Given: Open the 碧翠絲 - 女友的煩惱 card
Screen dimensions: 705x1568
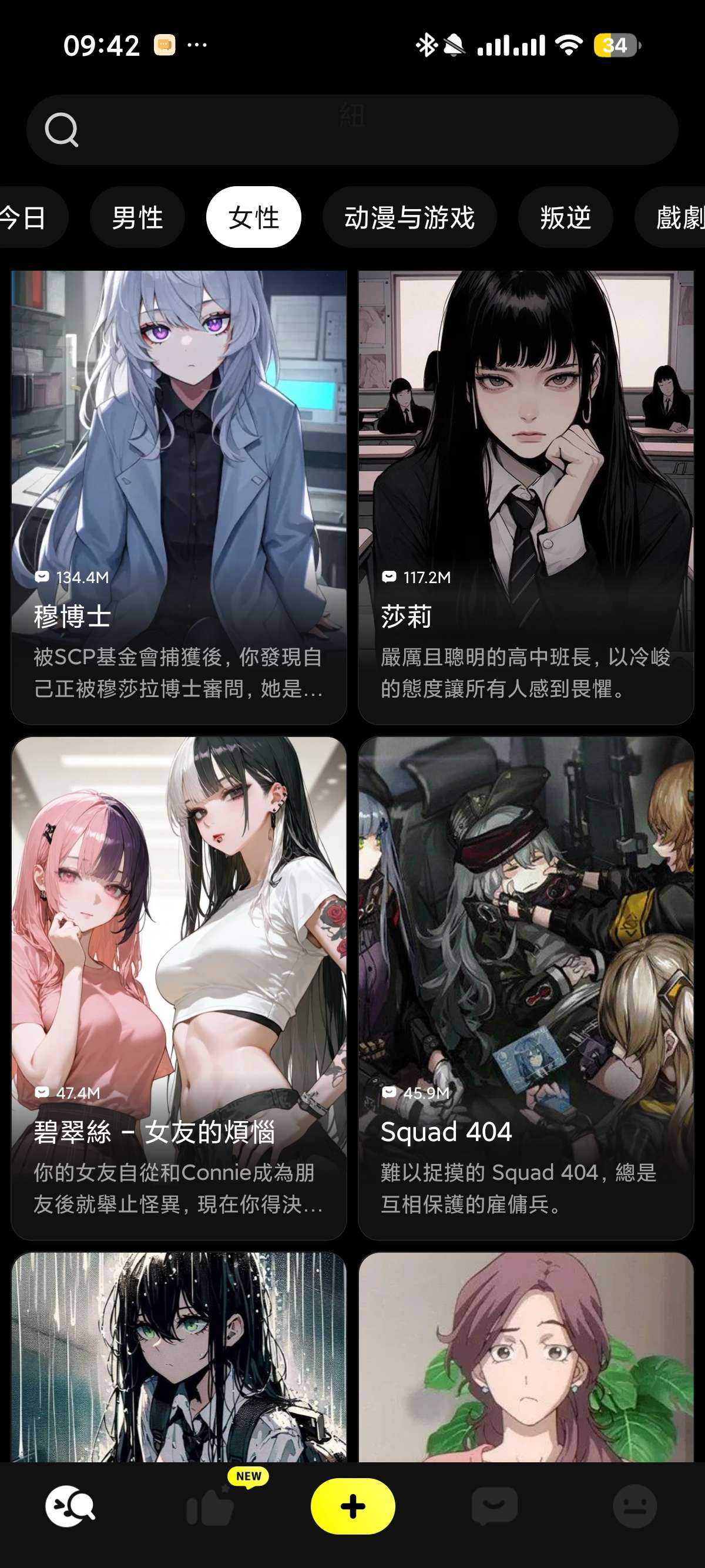Looking at the screenshot, I should pos(179,986).
